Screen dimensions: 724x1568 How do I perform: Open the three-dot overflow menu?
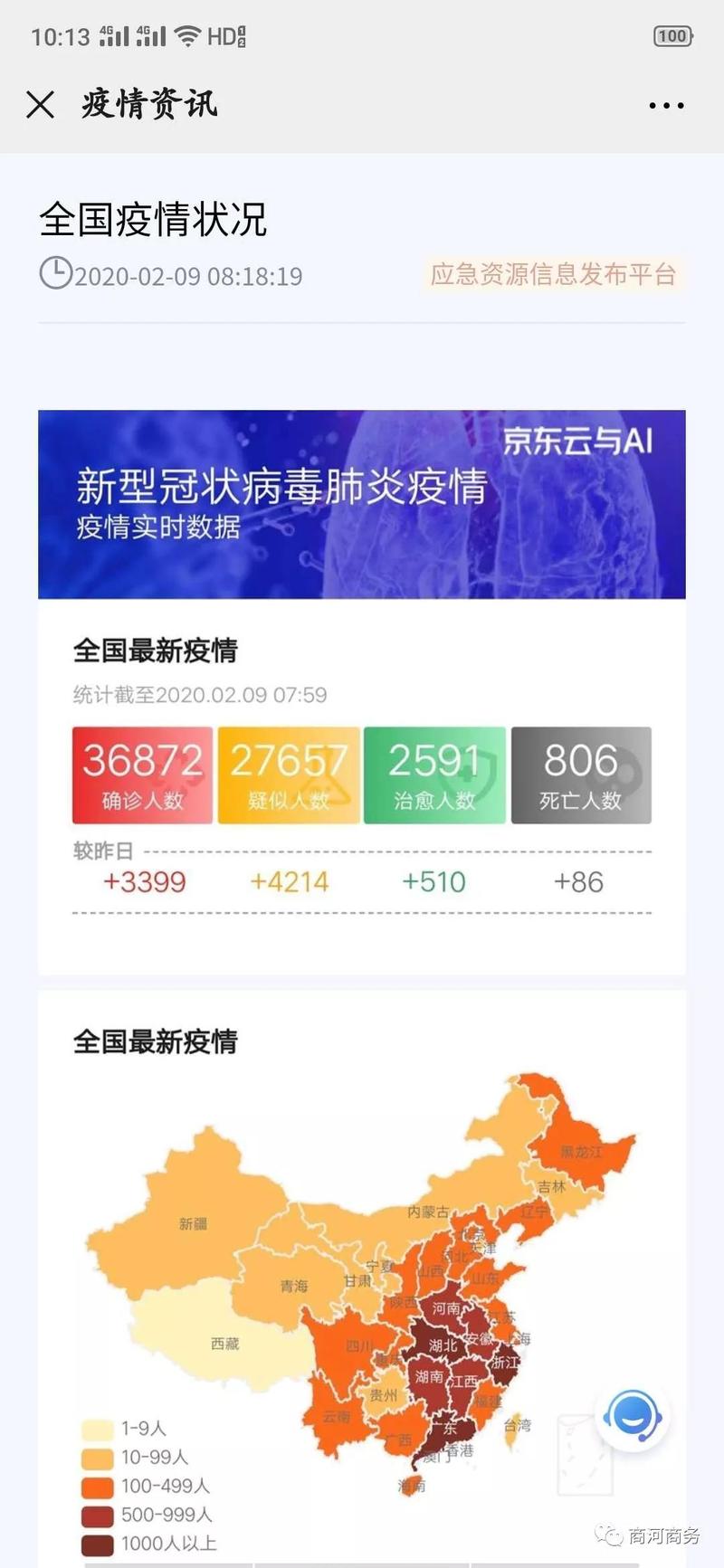pyautogui.click(x=666, y=106)
